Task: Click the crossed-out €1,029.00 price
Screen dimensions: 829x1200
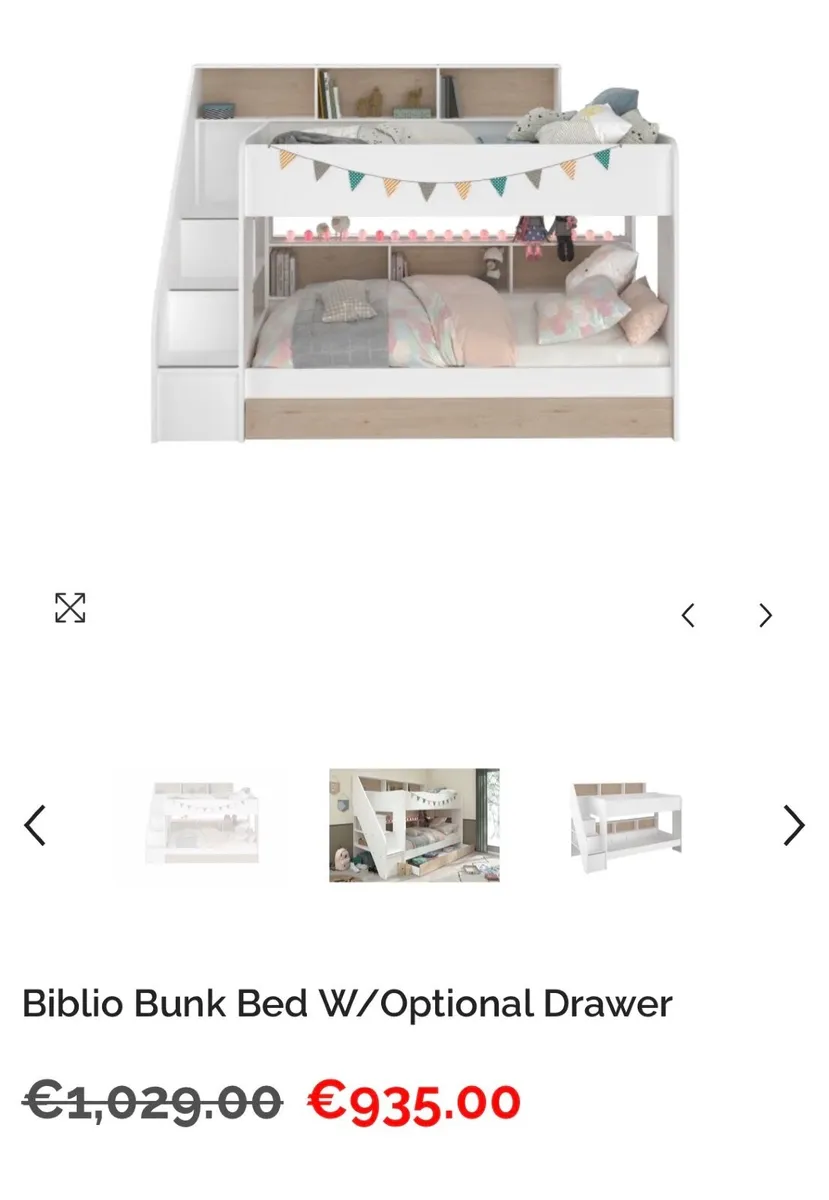Action: click(x=152, y=1101)
